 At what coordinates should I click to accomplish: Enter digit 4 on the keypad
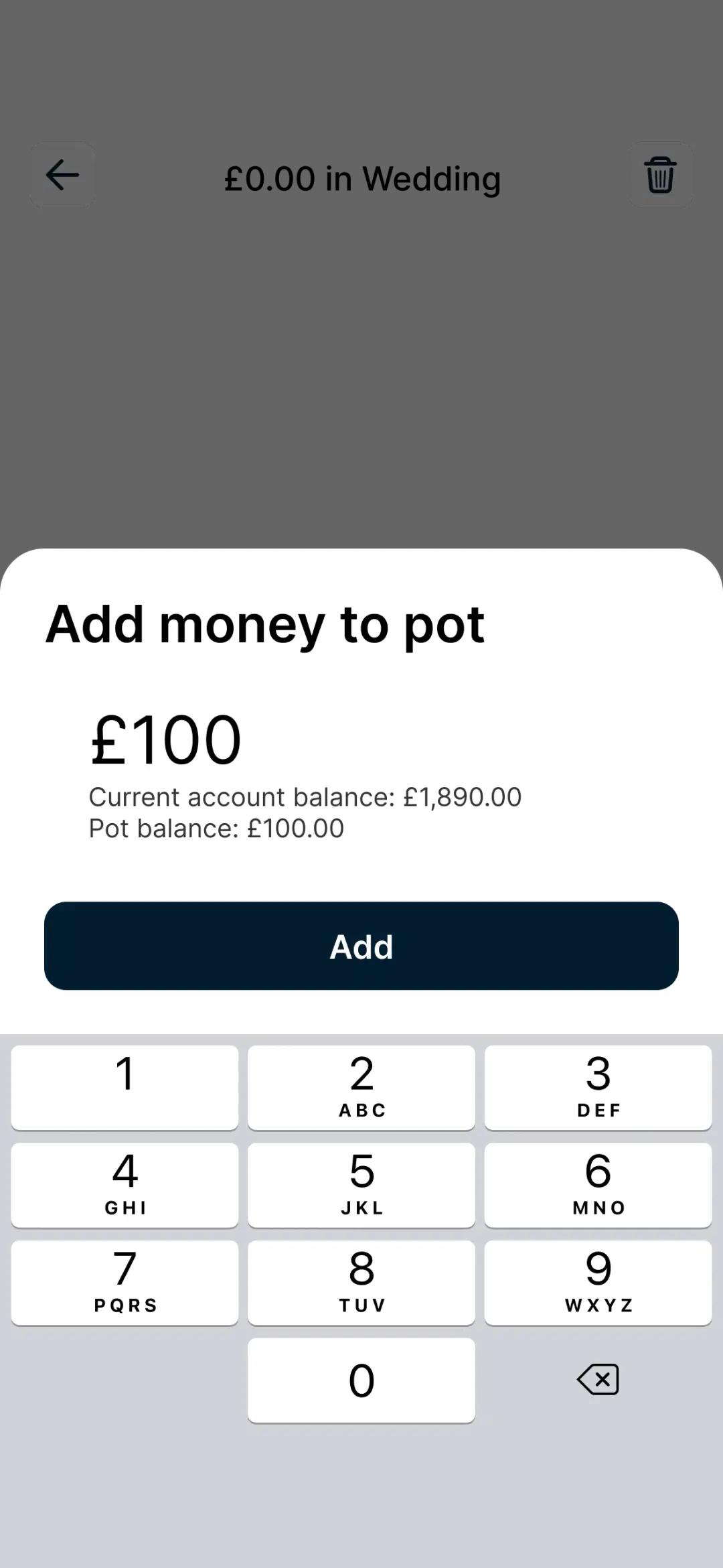125,1185
